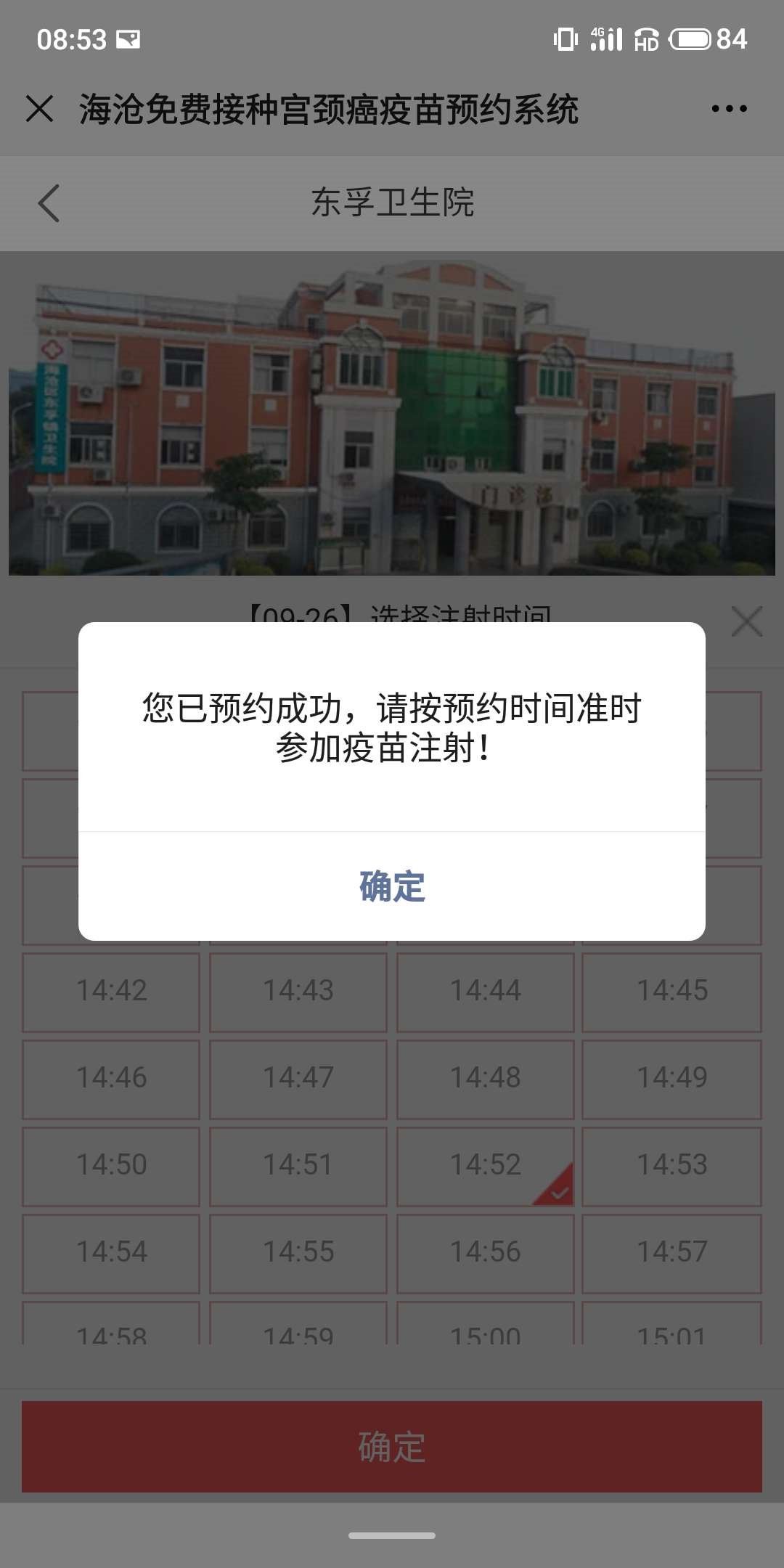Viewport: 784px width, 1568px height.
Task: Select 14:45 as injection time
Action: [671, 992]
